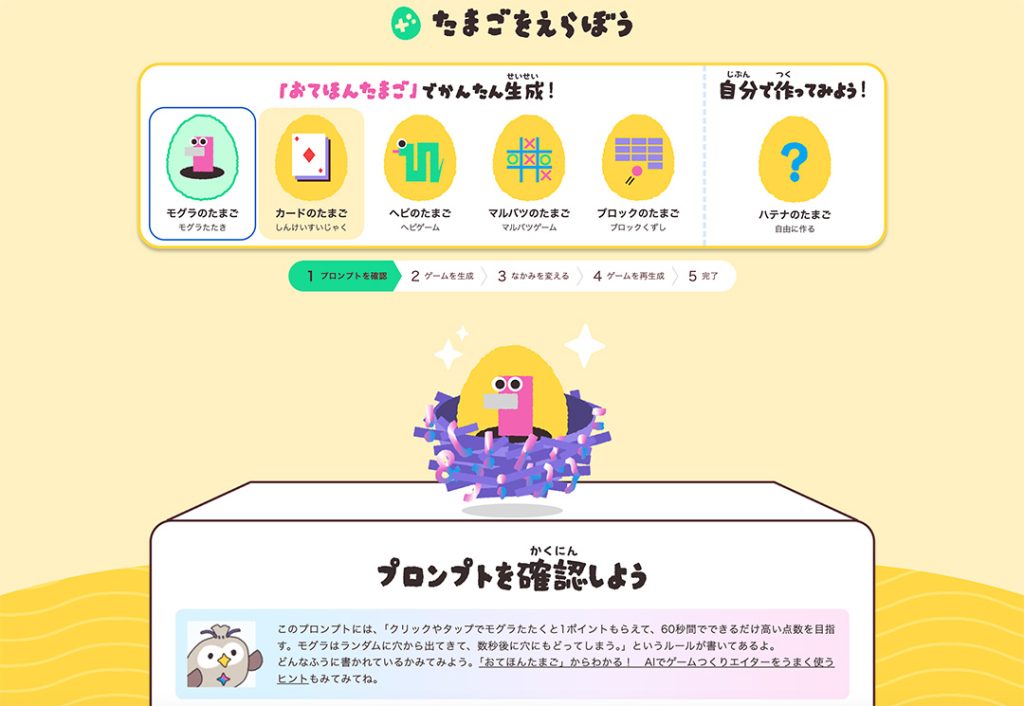The width and height of the screenshot is (1024, 706).
Task: Pick the ヘビのたまご snake game egg
Action: 420,174
